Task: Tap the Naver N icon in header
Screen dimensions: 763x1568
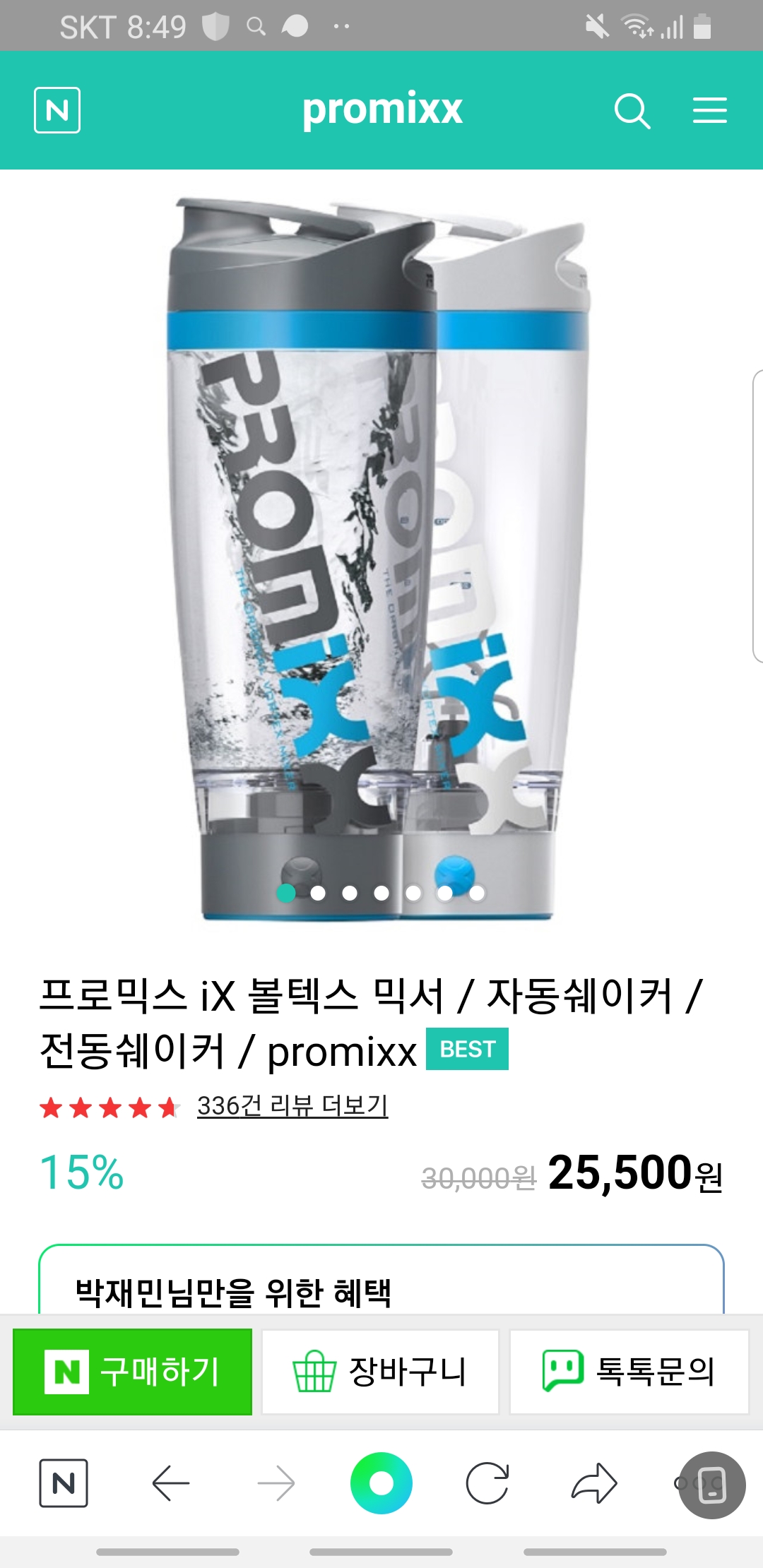Action: (x=57, y=110)
